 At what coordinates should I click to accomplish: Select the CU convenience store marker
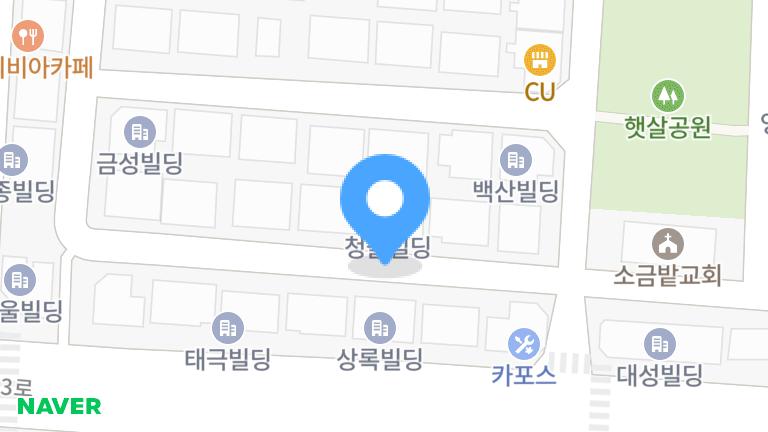(540, 60)
